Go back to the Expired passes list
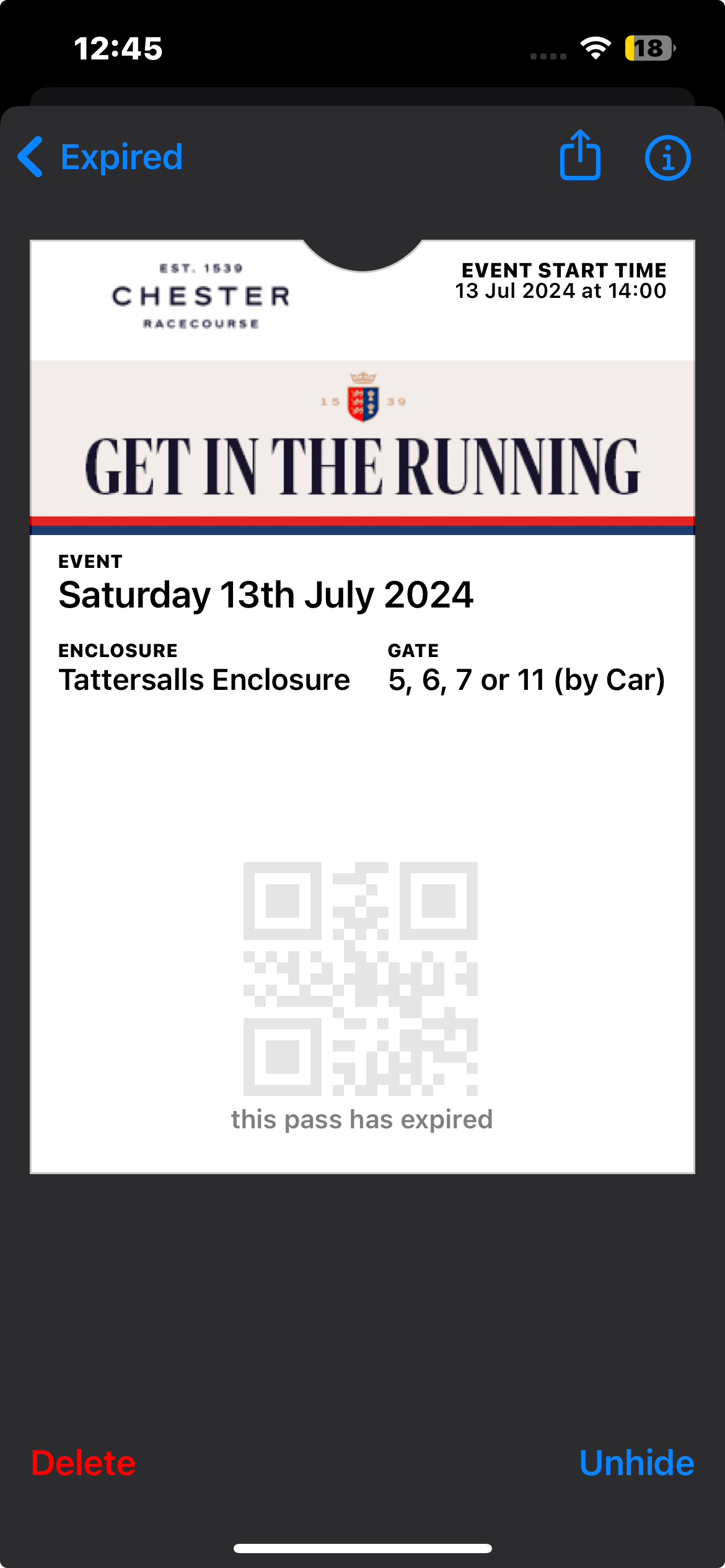The width and height of the screenshot is (725, 1568). pos(100,157)
